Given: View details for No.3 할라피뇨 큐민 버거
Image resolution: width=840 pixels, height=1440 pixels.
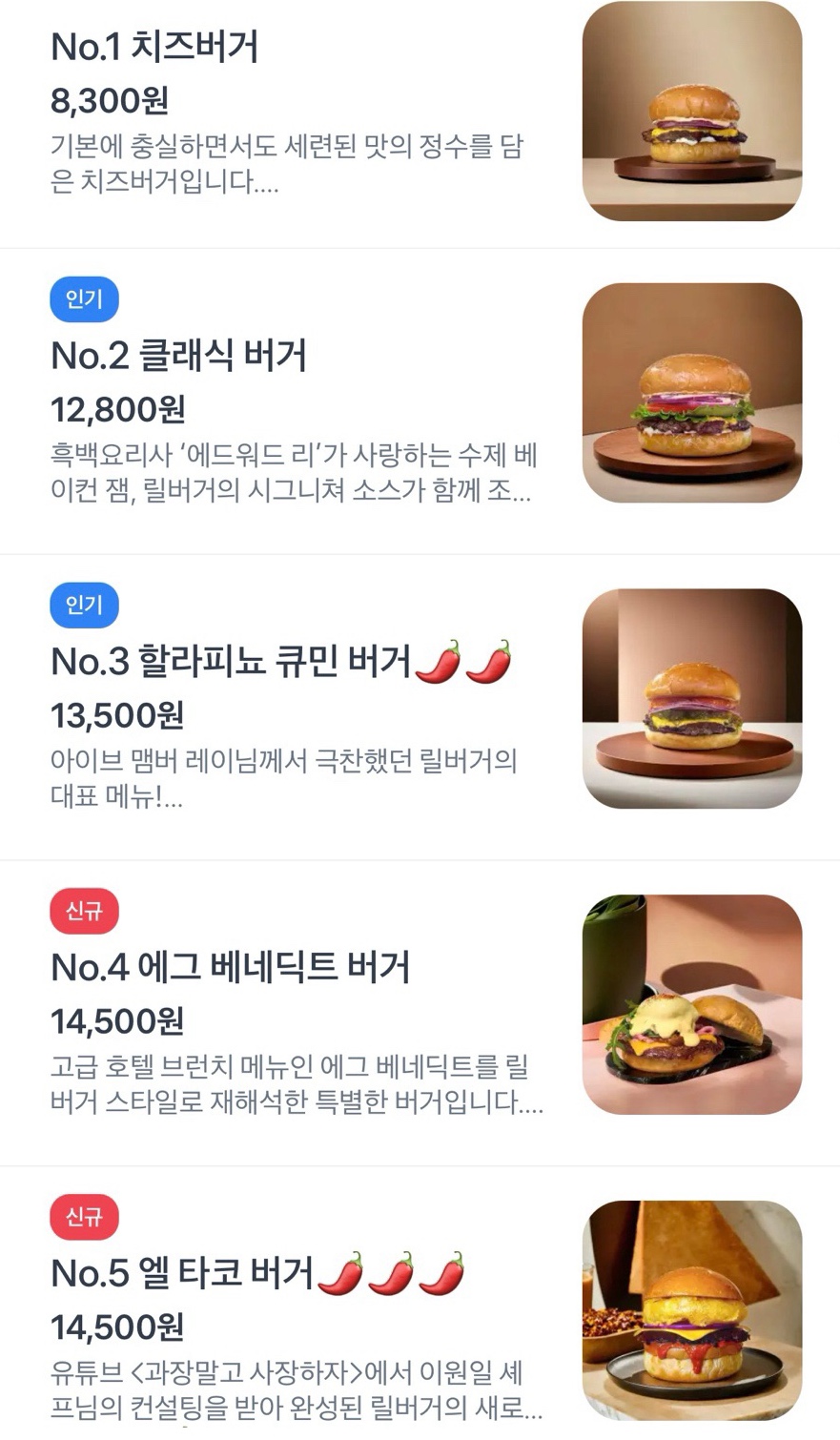Looking at the screenshot, I should tap(231, 661).
